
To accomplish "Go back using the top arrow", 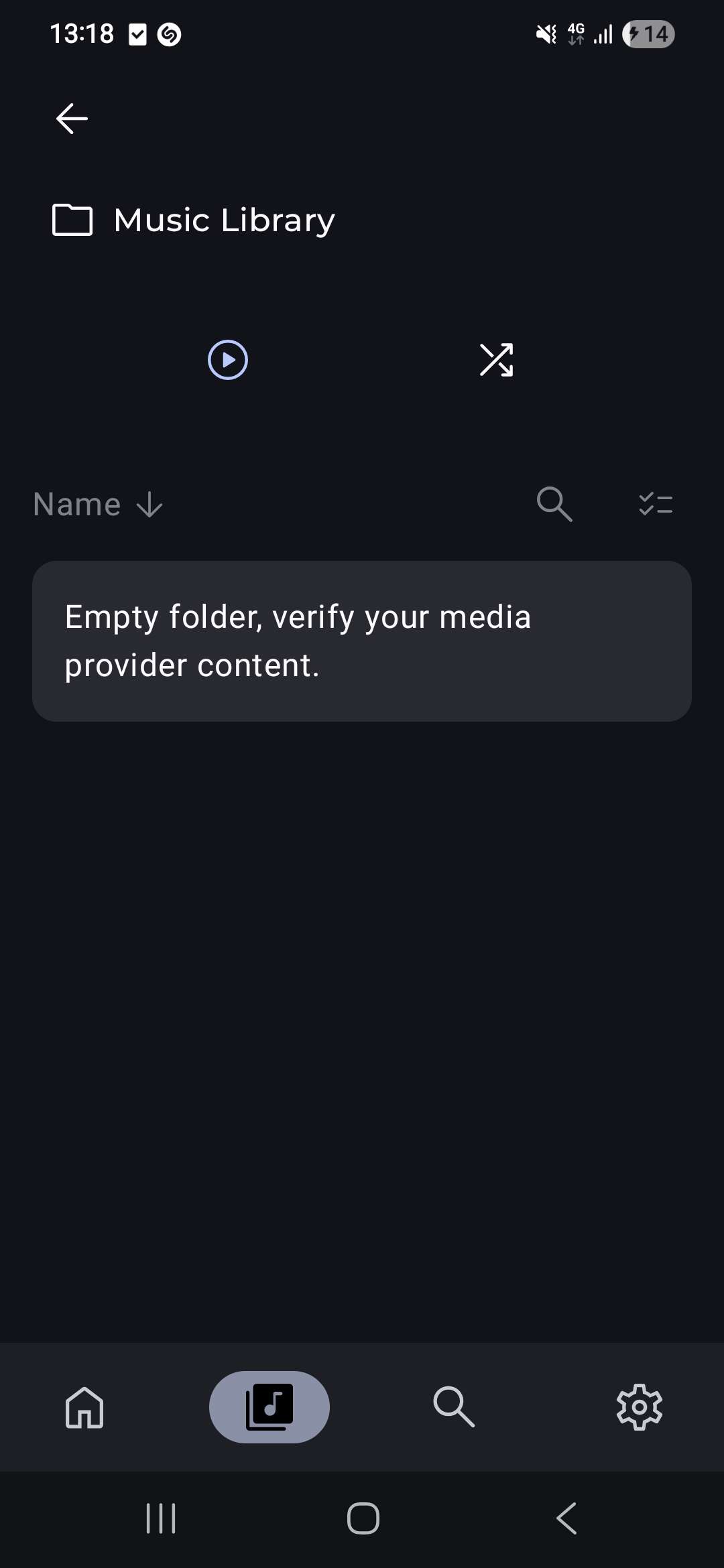I will (72, 119).
